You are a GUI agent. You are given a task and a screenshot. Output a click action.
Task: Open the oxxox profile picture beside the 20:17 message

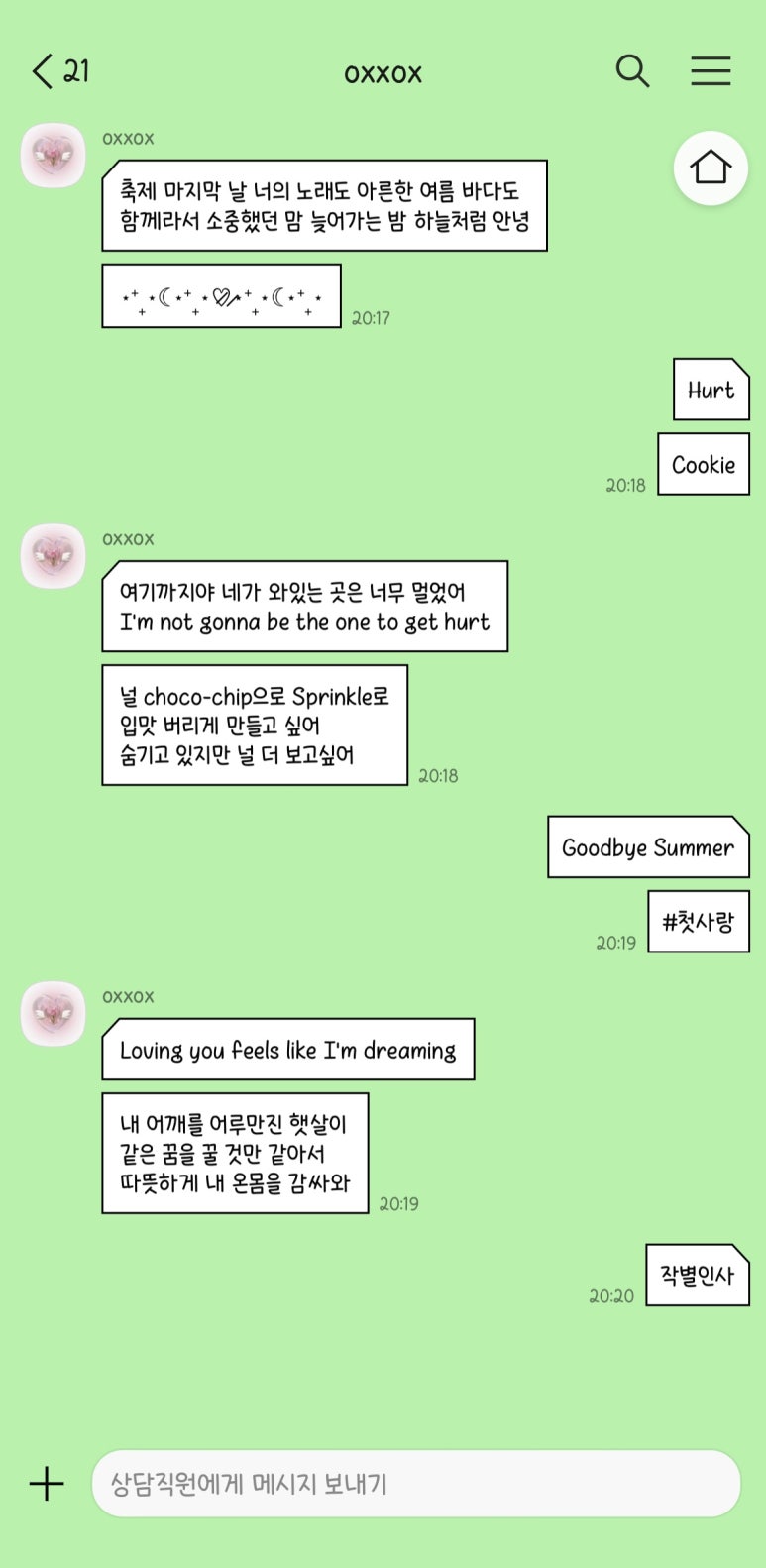[x=54, y=156]
